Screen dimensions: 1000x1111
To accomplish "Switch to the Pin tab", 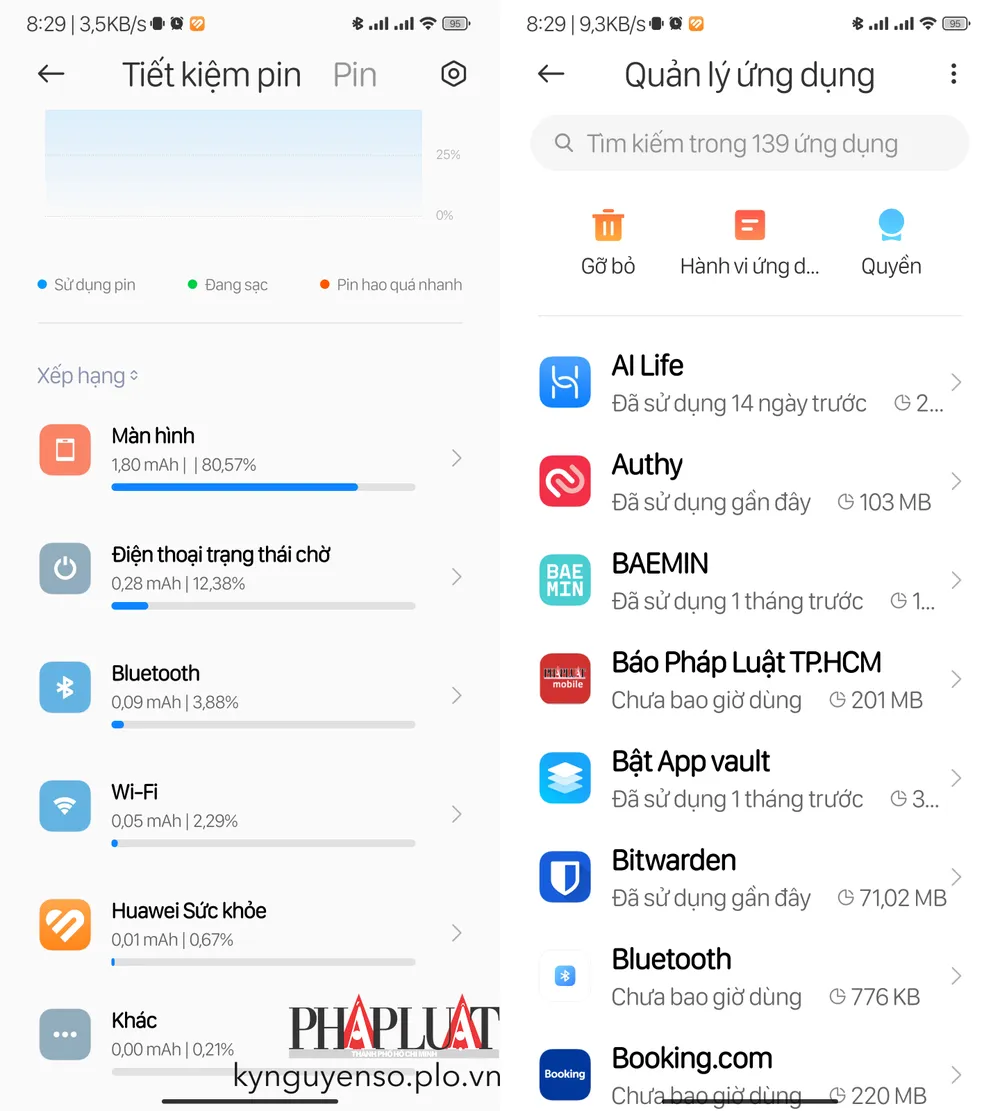I will point(354,75).
